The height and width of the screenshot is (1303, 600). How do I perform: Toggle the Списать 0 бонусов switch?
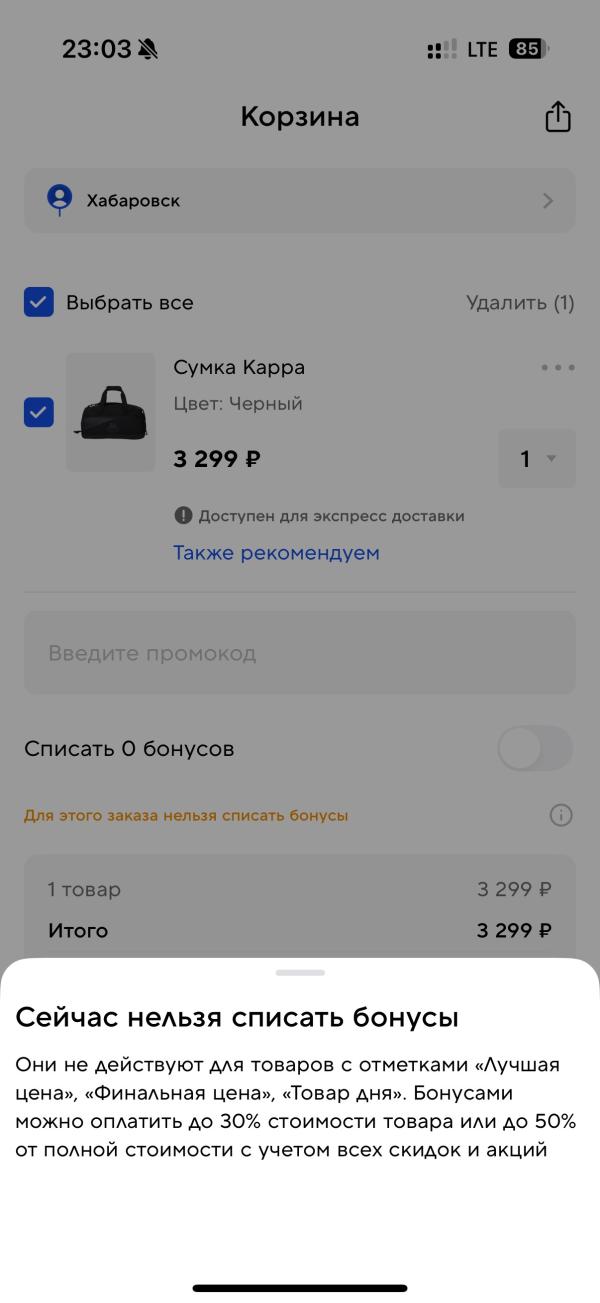[535, 748]
